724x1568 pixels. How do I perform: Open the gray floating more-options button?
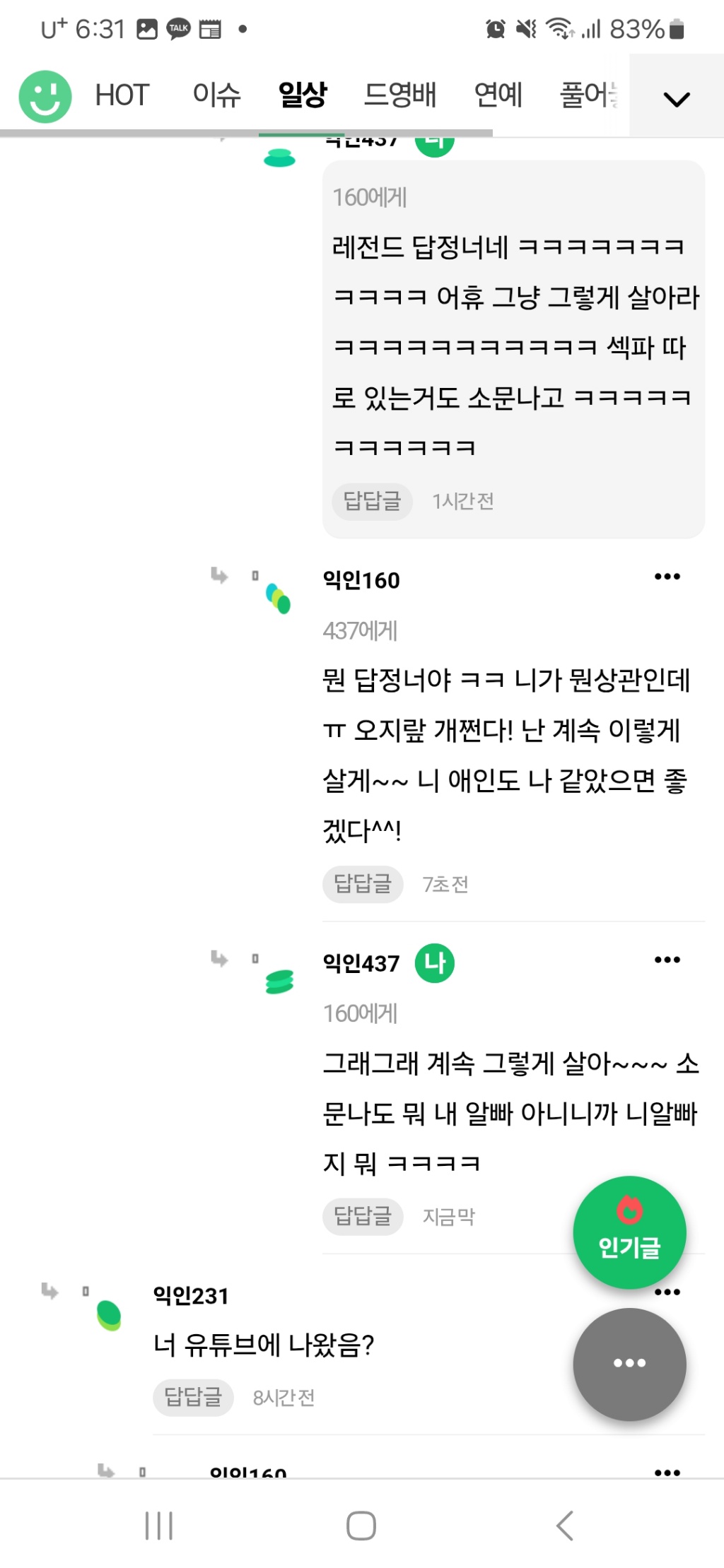(x=629, y=1364)
